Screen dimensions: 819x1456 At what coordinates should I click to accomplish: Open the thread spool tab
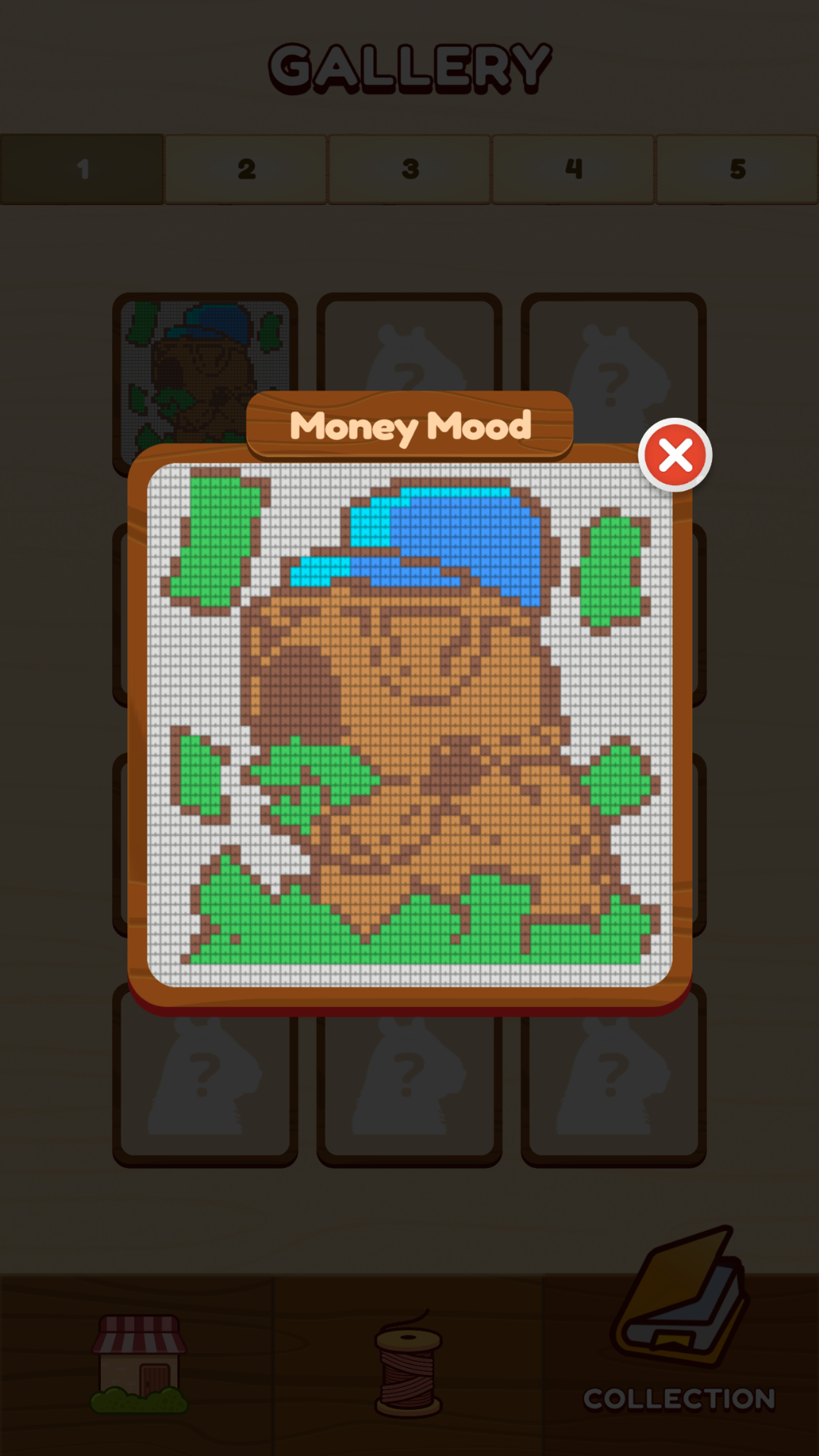tap(409, 1365)
